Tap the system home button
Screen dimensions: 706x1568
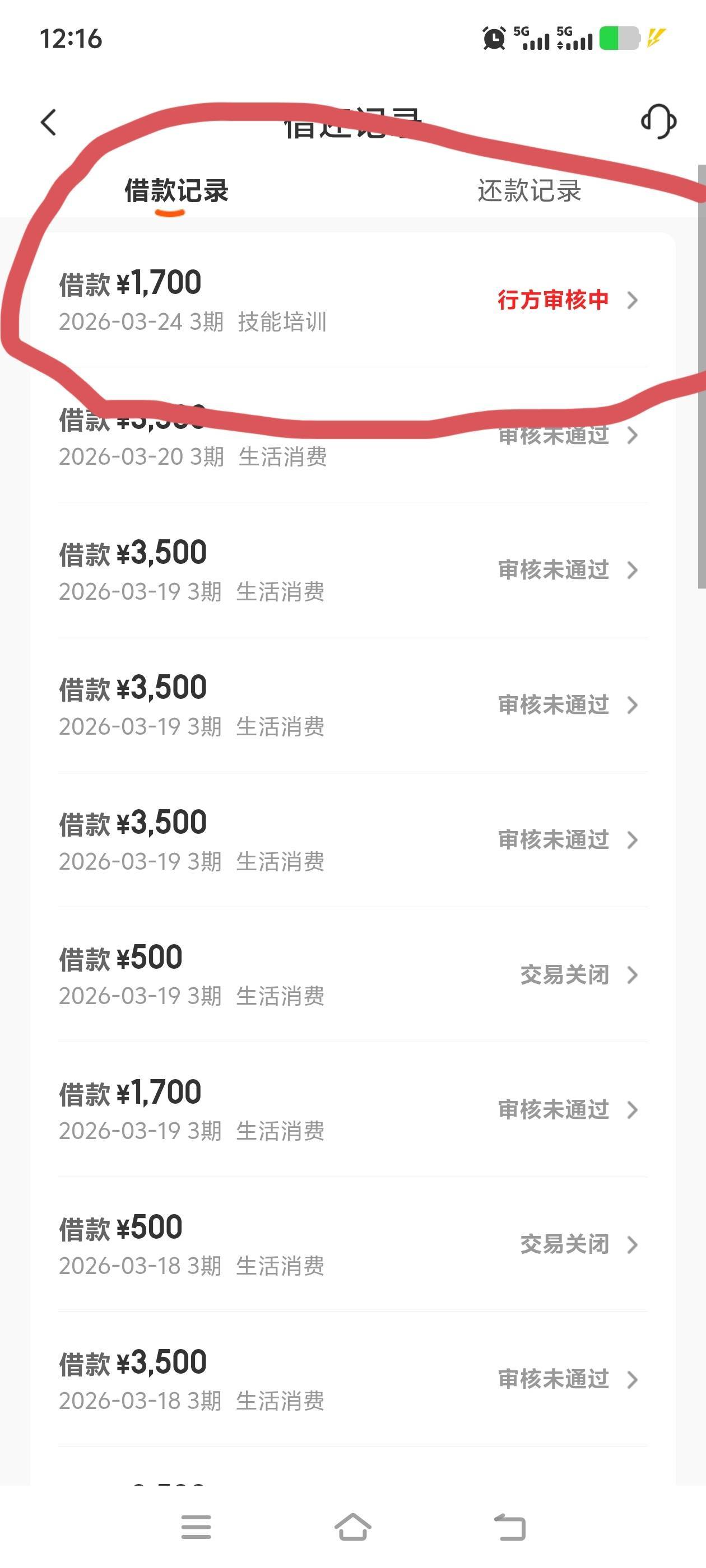352,1527
